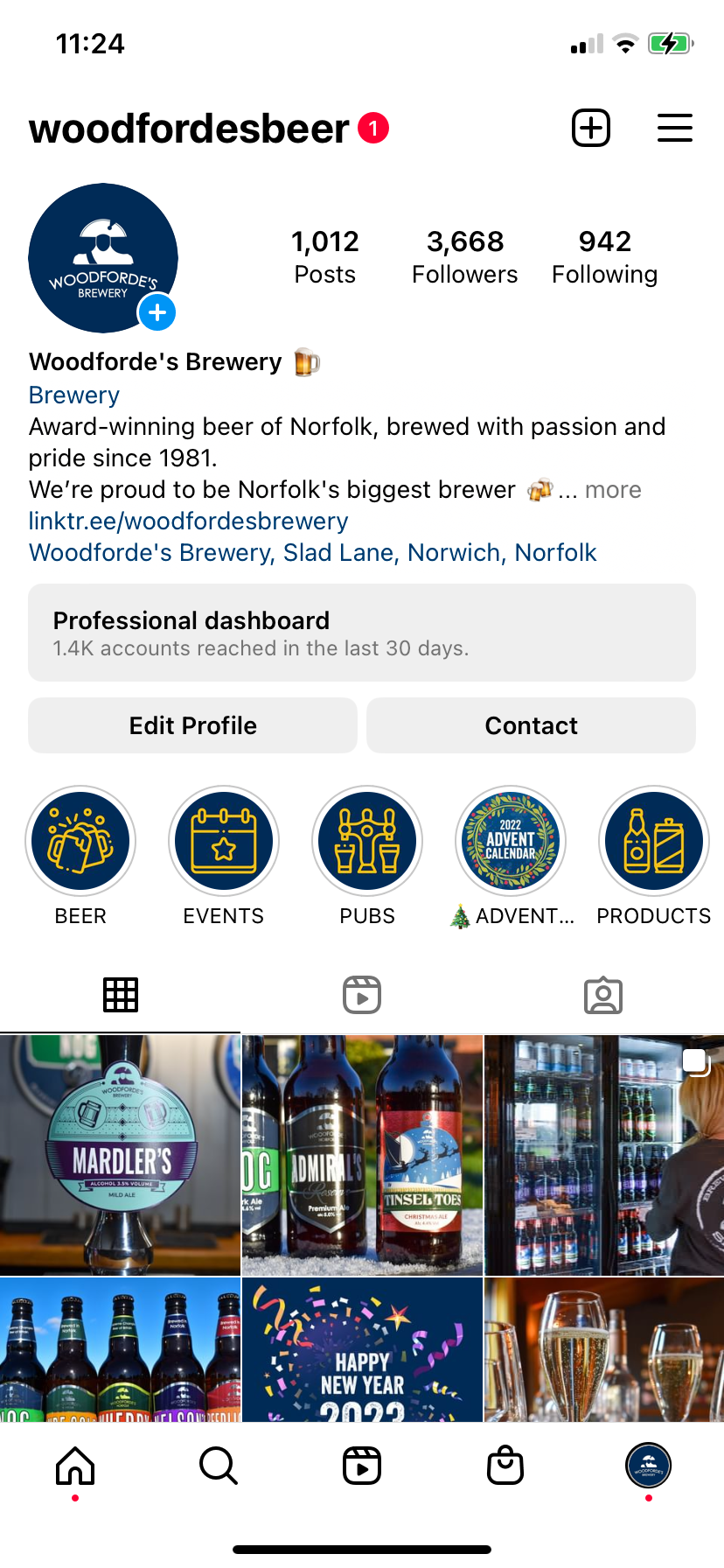Open the PRODUCTS highlight
The width and height of the screenshot is (724, 1568).
click(654, 841)
